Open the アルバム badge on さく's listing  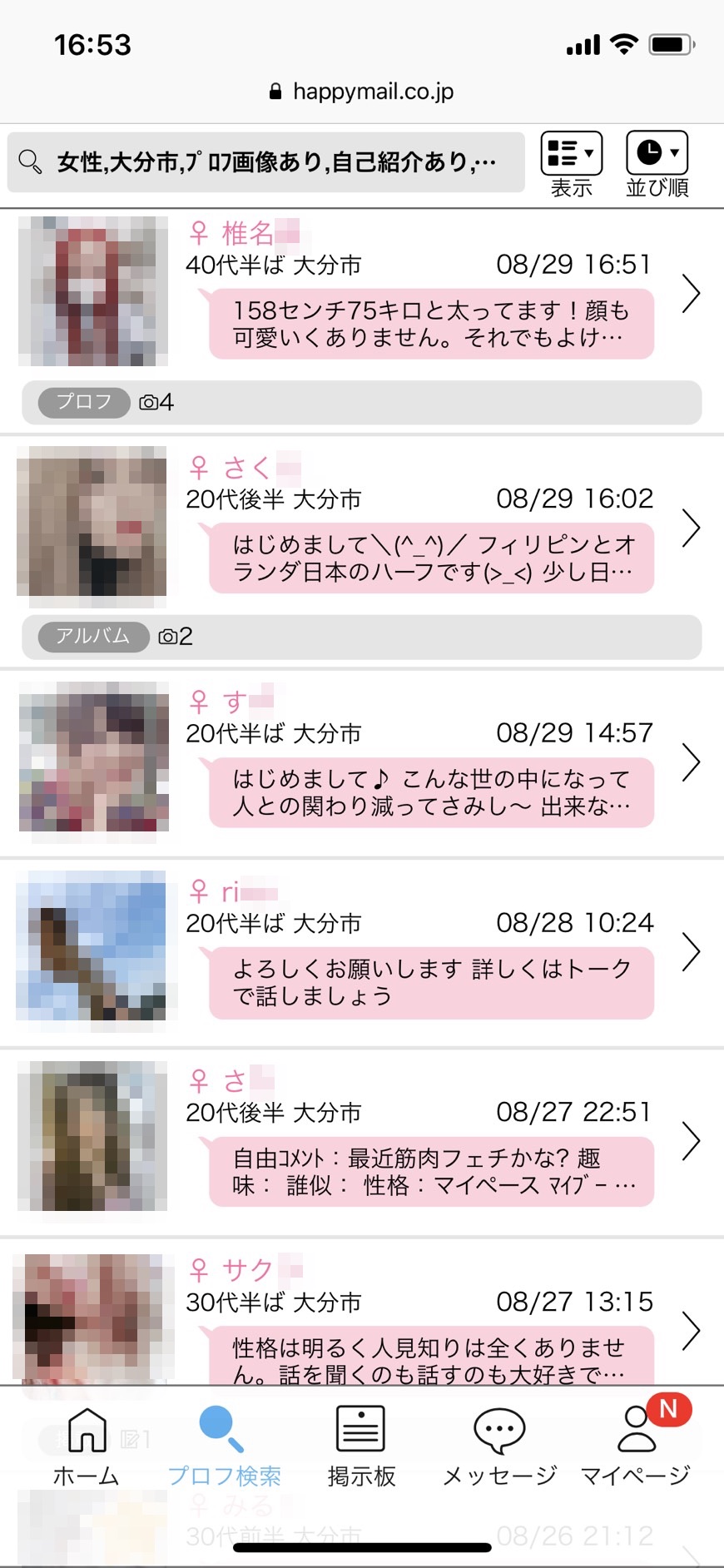pyautogui.click(x=91, y=638)
